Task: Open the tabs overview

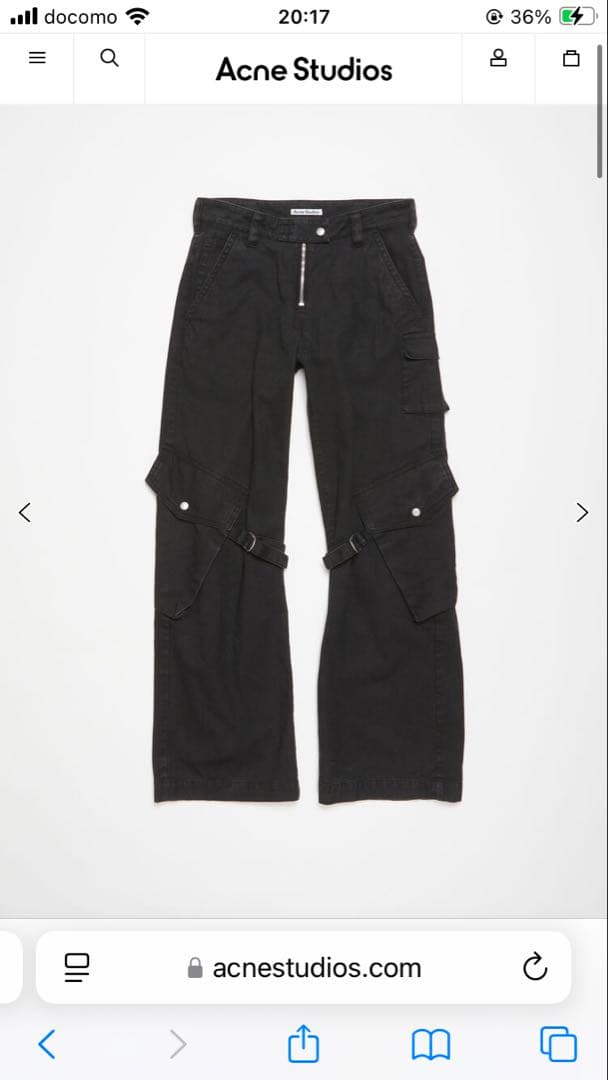Action: (x=558, y=1044)
